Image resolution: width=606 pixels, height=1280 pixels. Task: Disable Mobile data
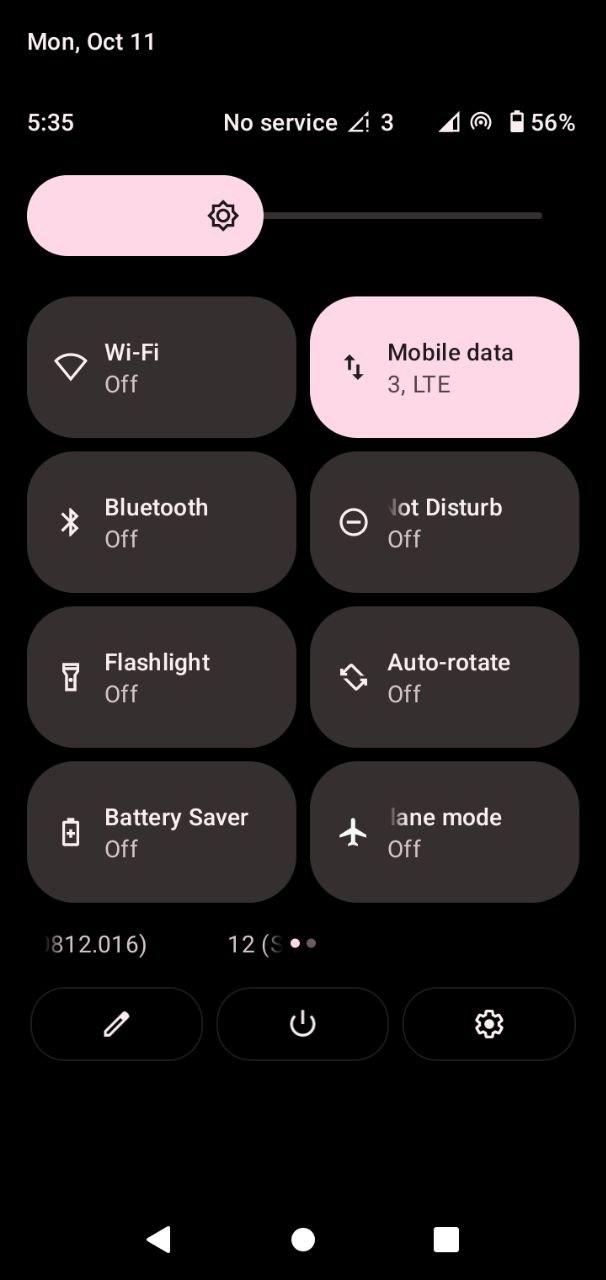pos(444,367)
